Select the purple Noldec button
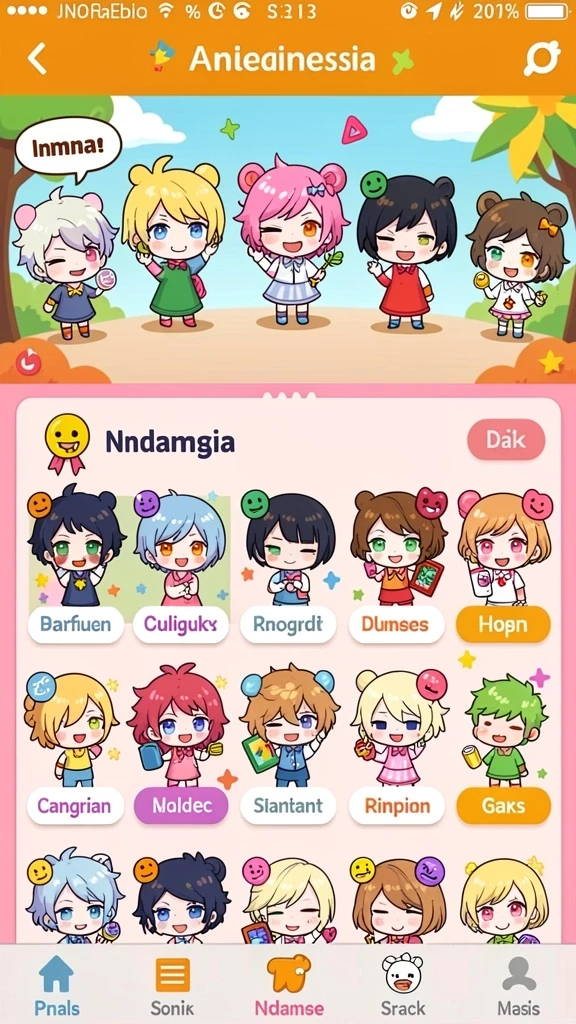Viewport: 576px width, 1024px height. pyautogui.click(x=182, y=805)
